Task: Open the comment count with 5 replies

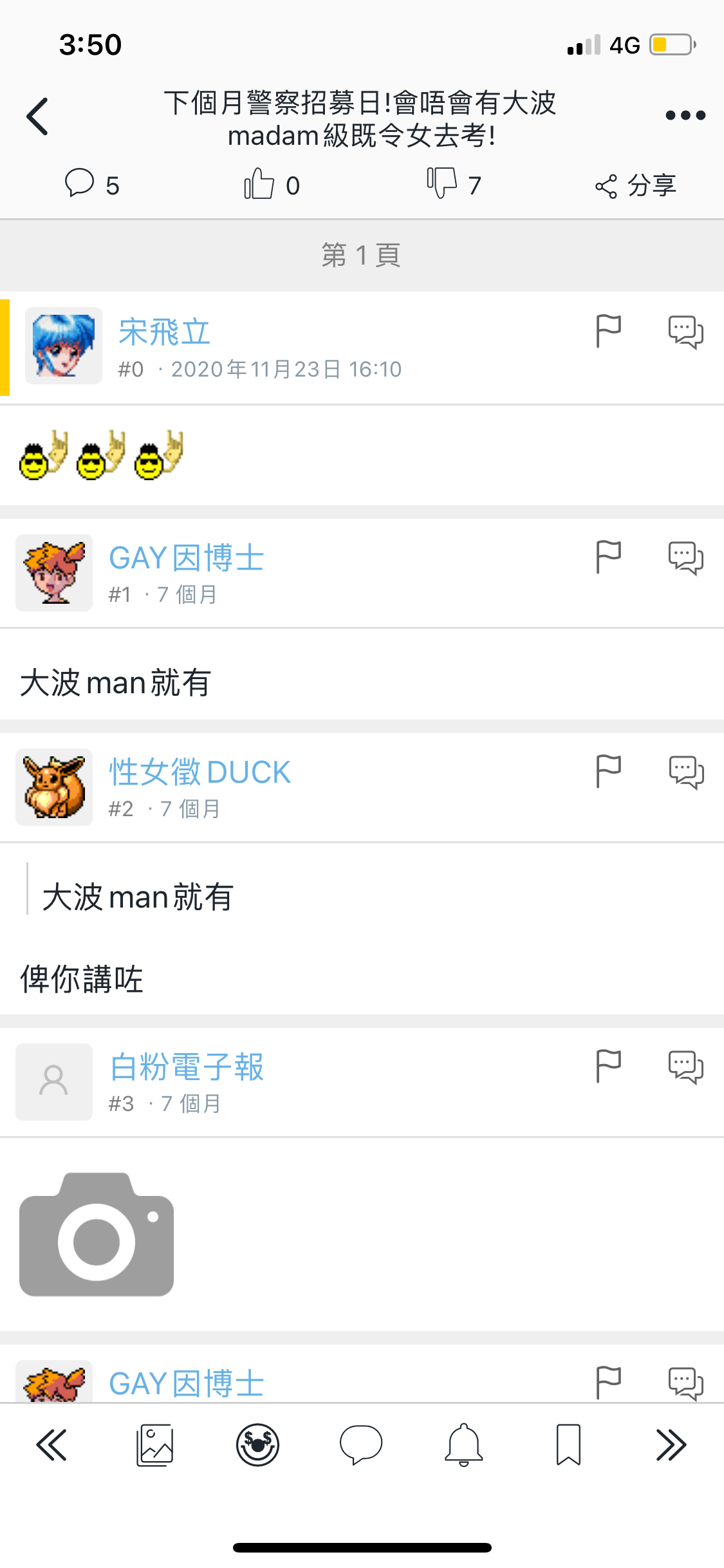Action: [92, 185]
